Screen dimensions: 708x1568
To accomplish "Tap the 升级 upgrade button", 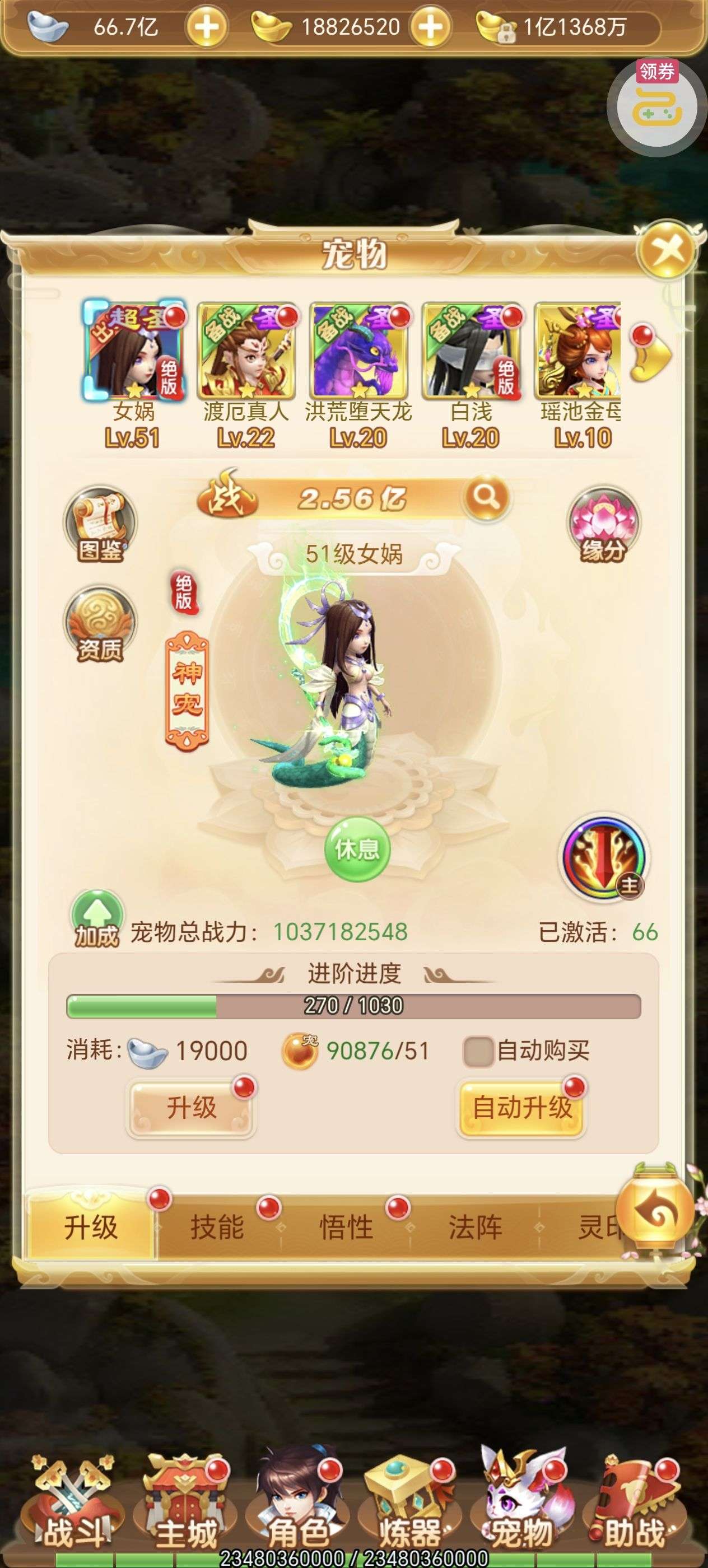I will pos(191,1108).
